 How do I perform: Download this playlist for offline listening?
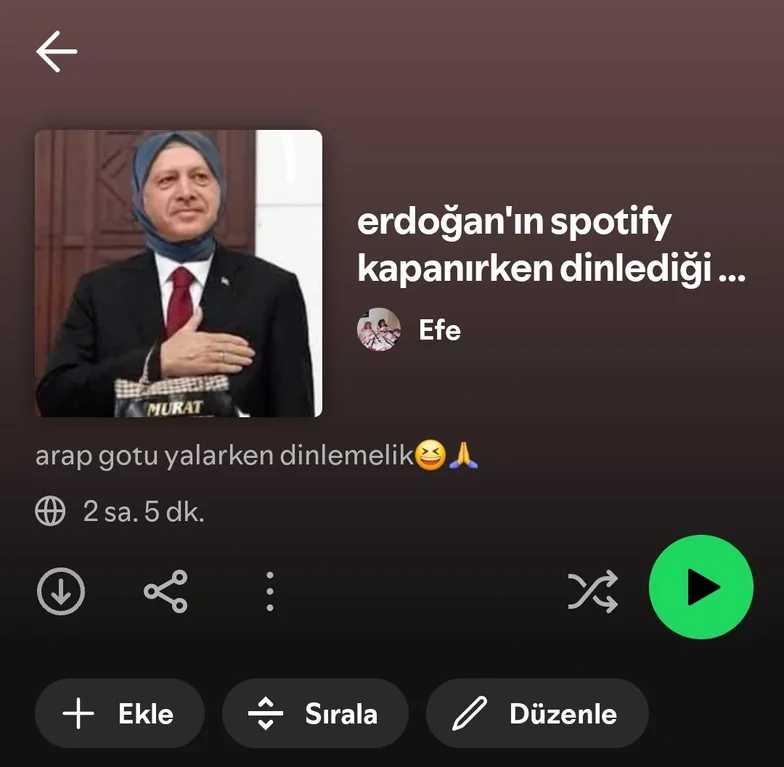(x=61, y=591)
